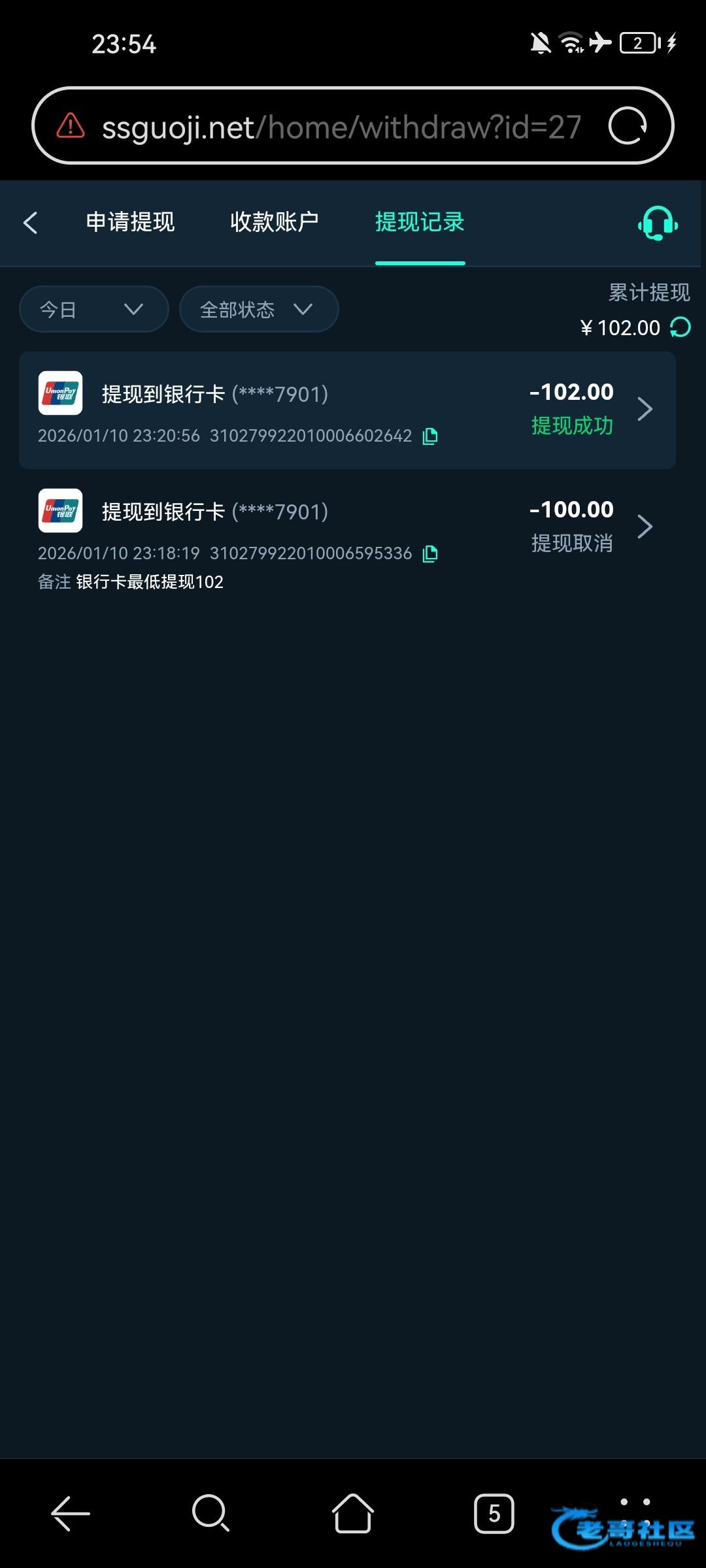Edit the ssguoji.net address bar URL
The image size is (706, 1568).
pos(340,127)
